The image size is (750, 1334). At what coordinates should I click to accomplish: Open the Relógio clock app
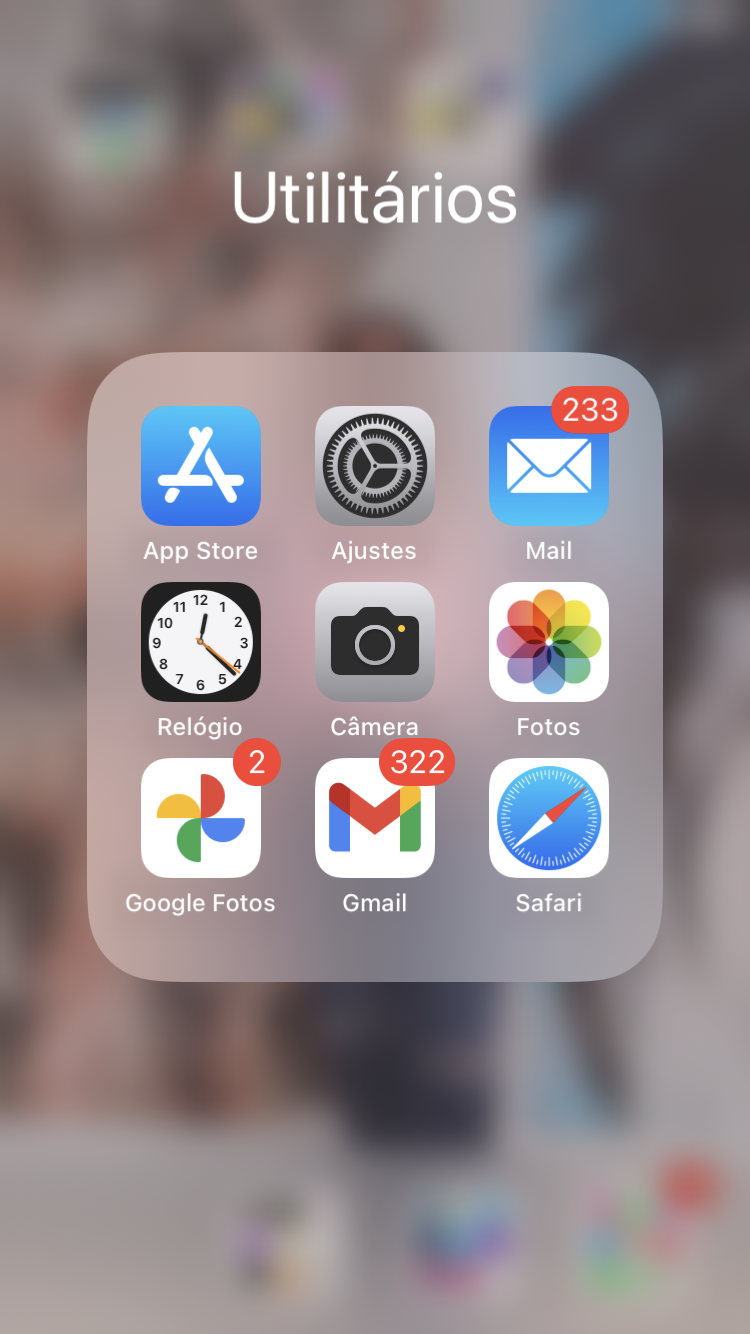coord(201,642)
